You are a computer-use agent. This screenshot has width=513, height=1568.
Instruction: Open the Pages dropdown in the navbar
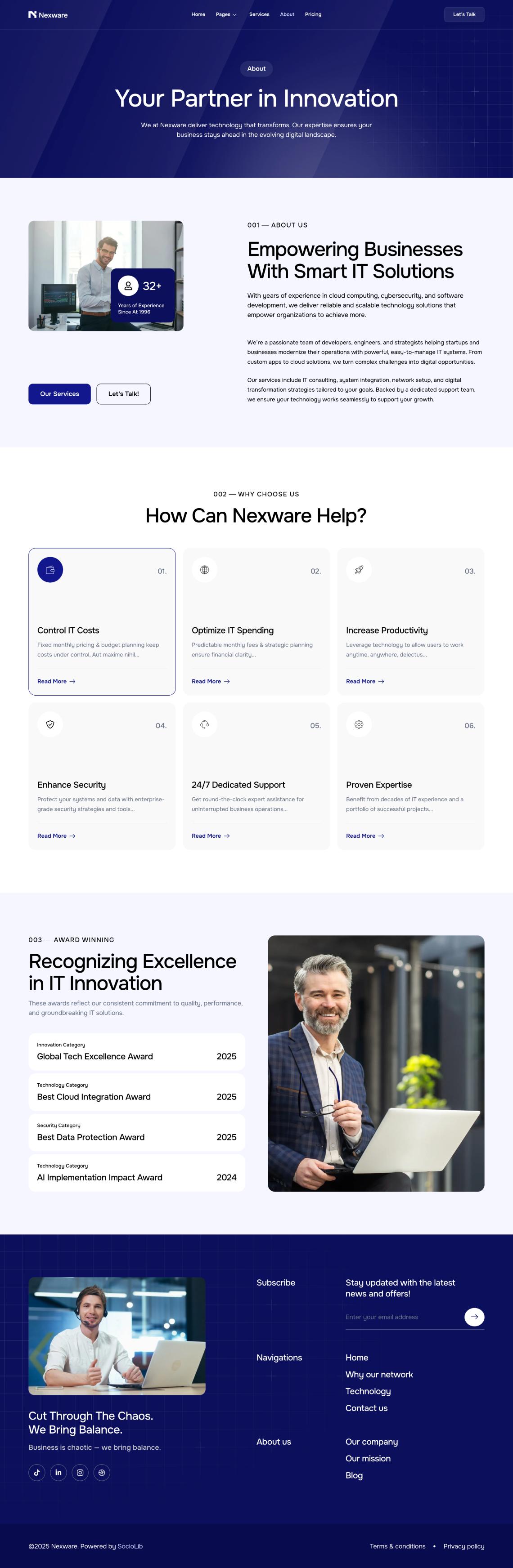point(225,14)
